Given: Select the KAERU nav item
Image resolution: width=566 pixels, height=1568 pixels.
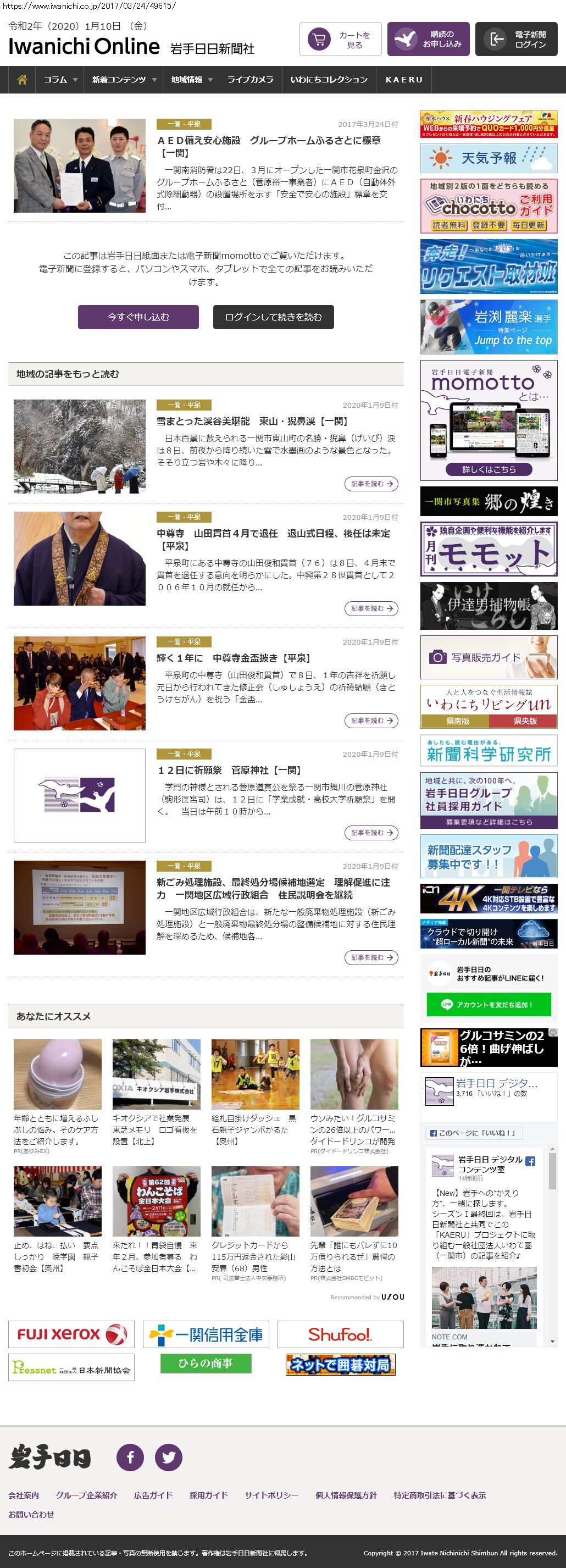Looking at the screenshot, I should [x=403, y=80].
